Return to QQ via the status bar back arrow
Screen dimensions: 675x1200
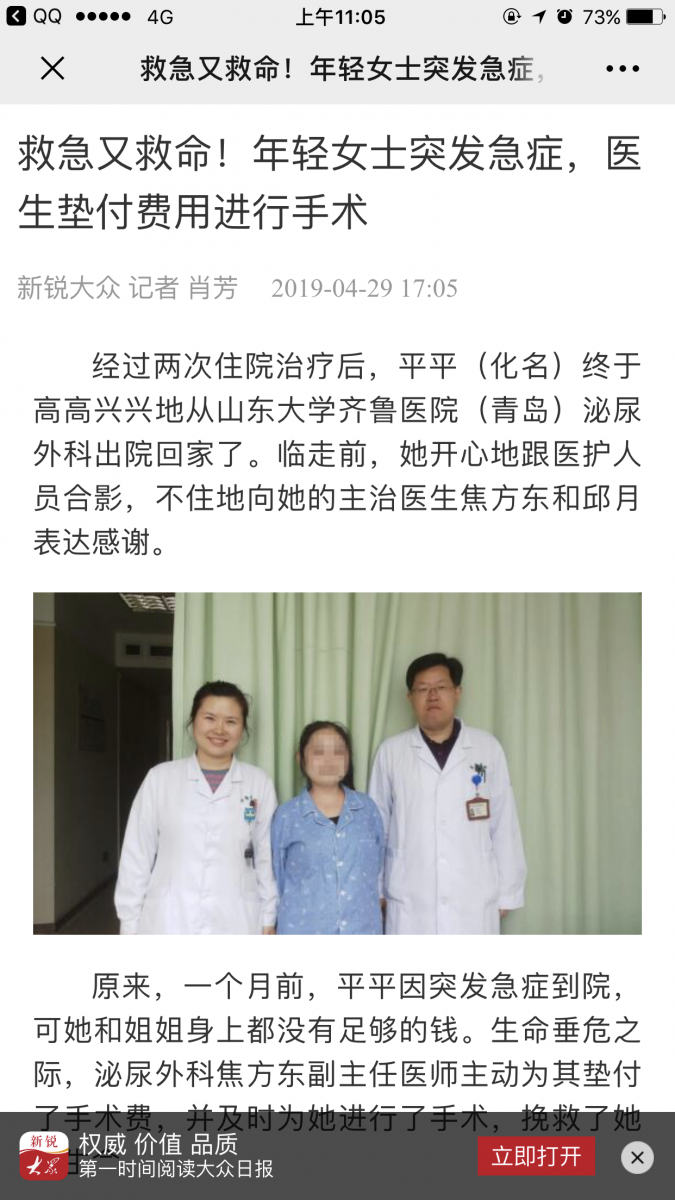point(16,17)
